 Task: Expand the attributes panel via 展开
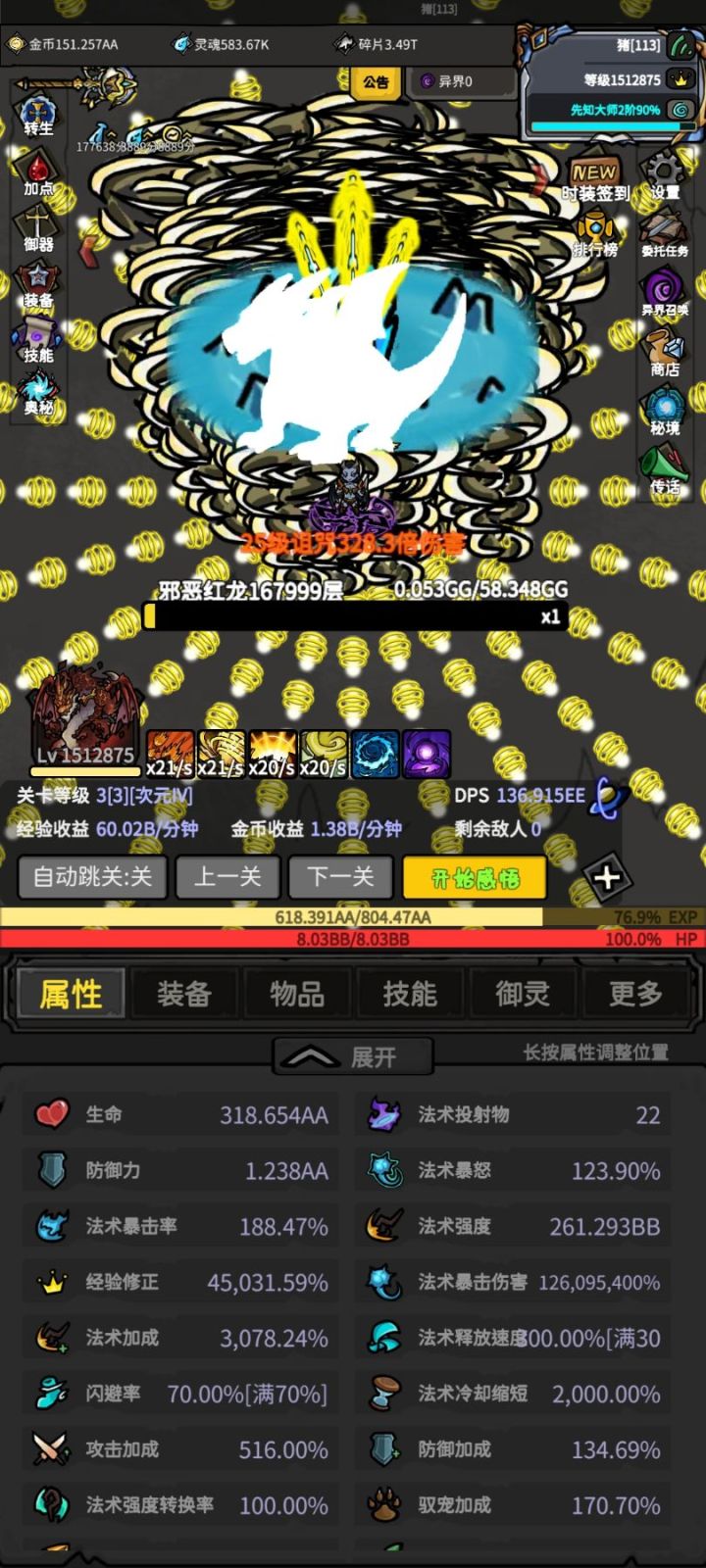(x=353, y=1055)
